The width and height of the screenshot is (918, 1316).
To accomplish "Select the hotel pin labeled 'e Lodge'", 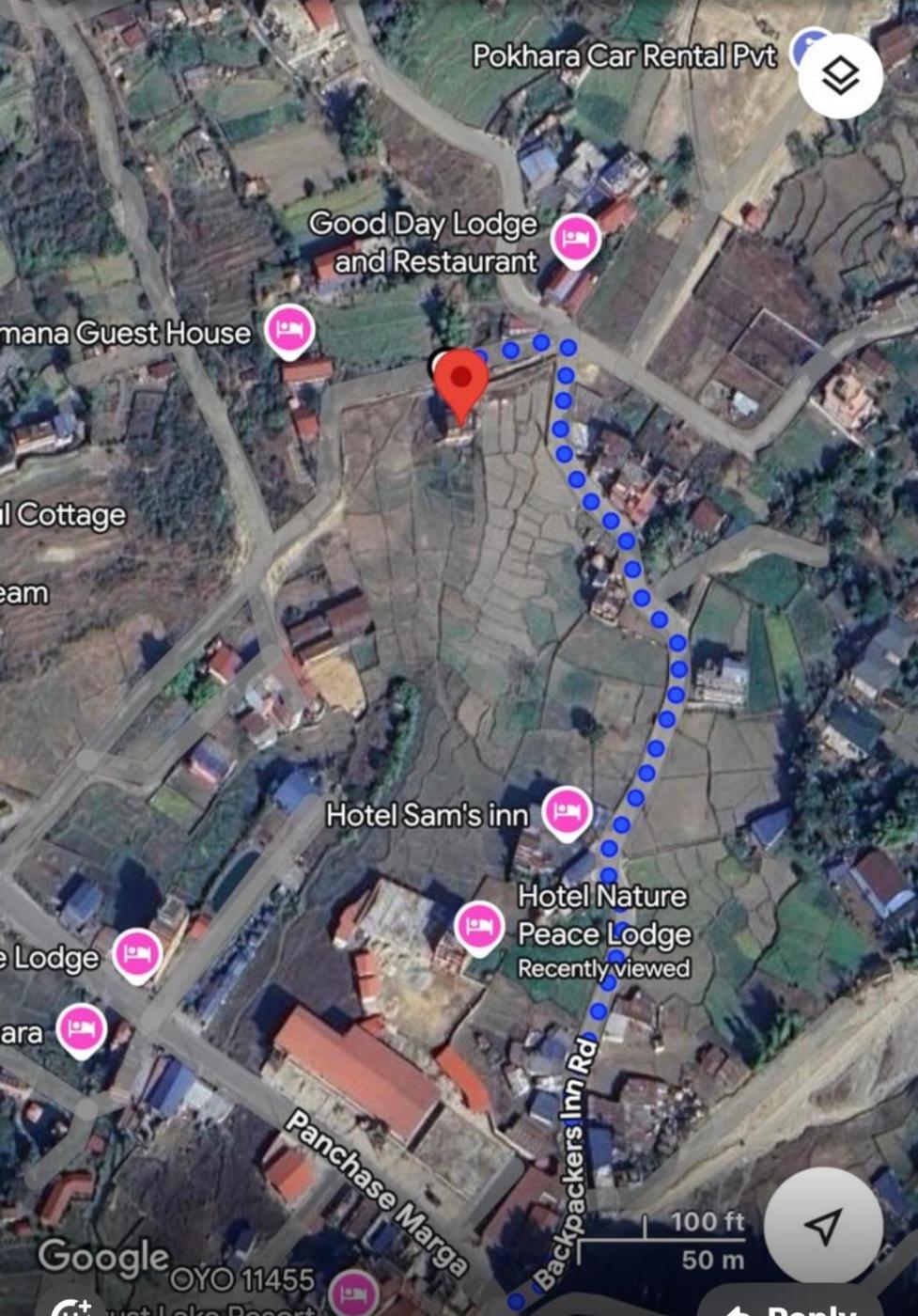I will point(137,954).
